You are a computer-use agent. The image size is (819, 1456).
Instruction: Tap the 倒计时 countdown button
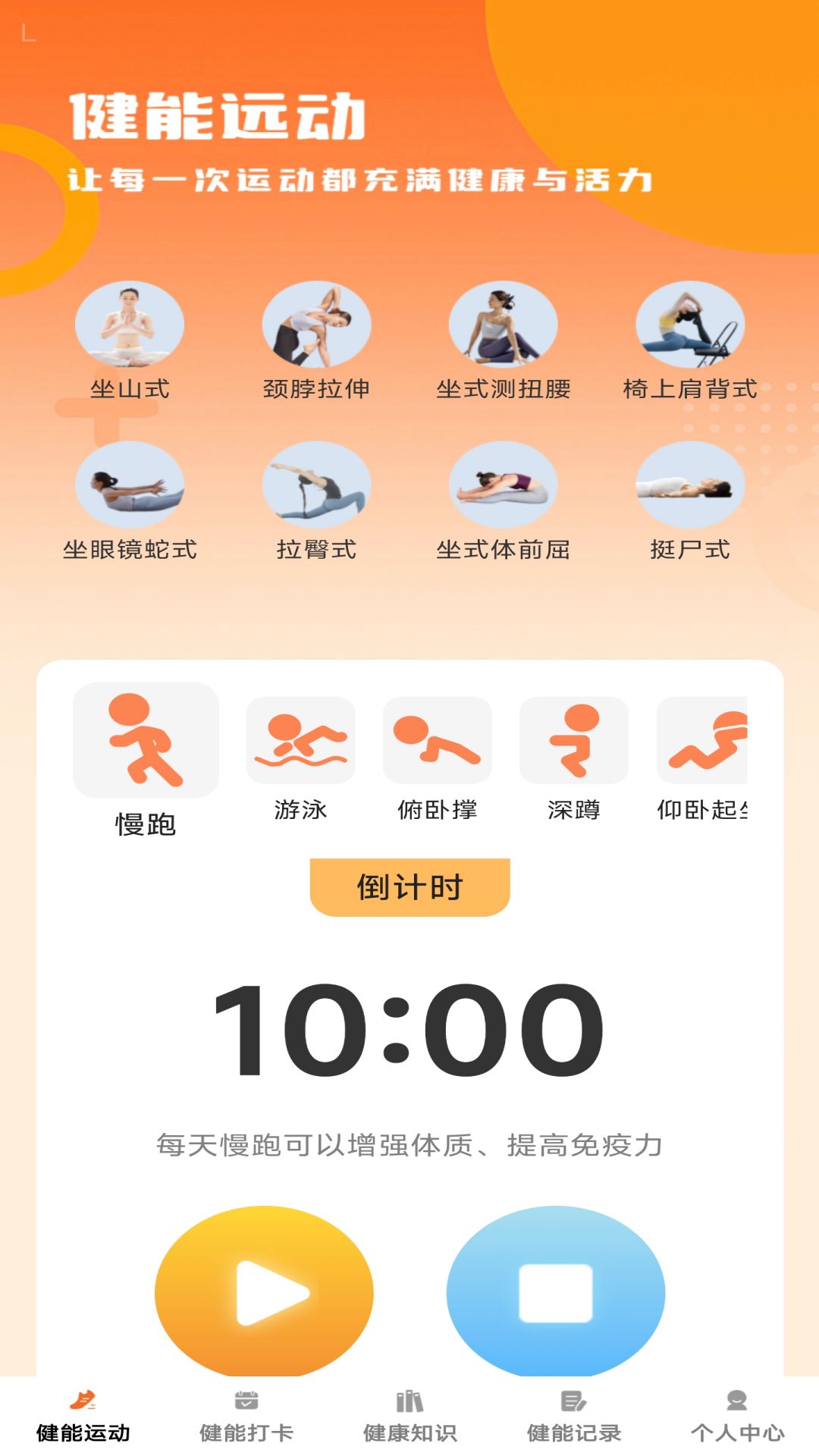(409, 886)
